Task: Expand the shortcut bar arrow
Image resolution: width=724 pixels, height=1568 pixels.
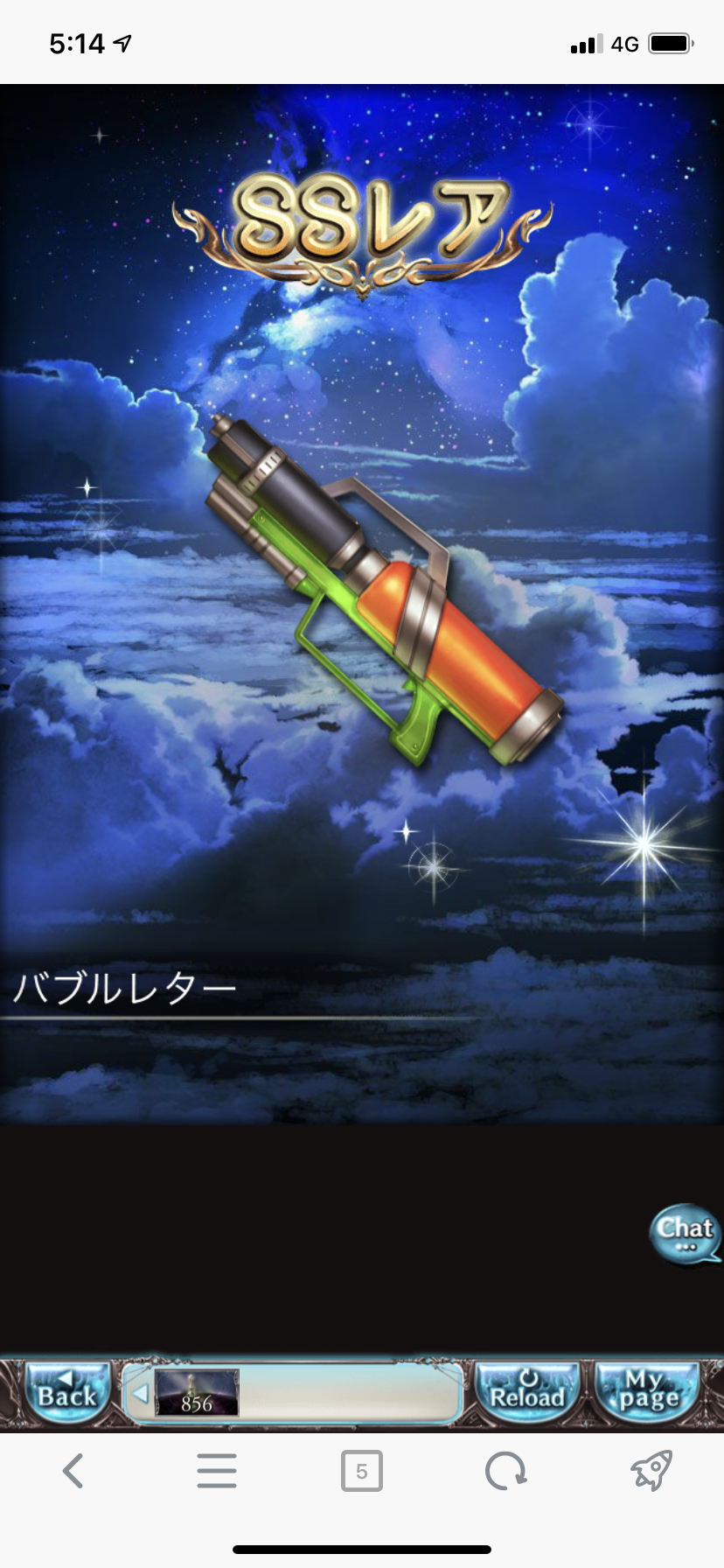Action: [139, 1393]
